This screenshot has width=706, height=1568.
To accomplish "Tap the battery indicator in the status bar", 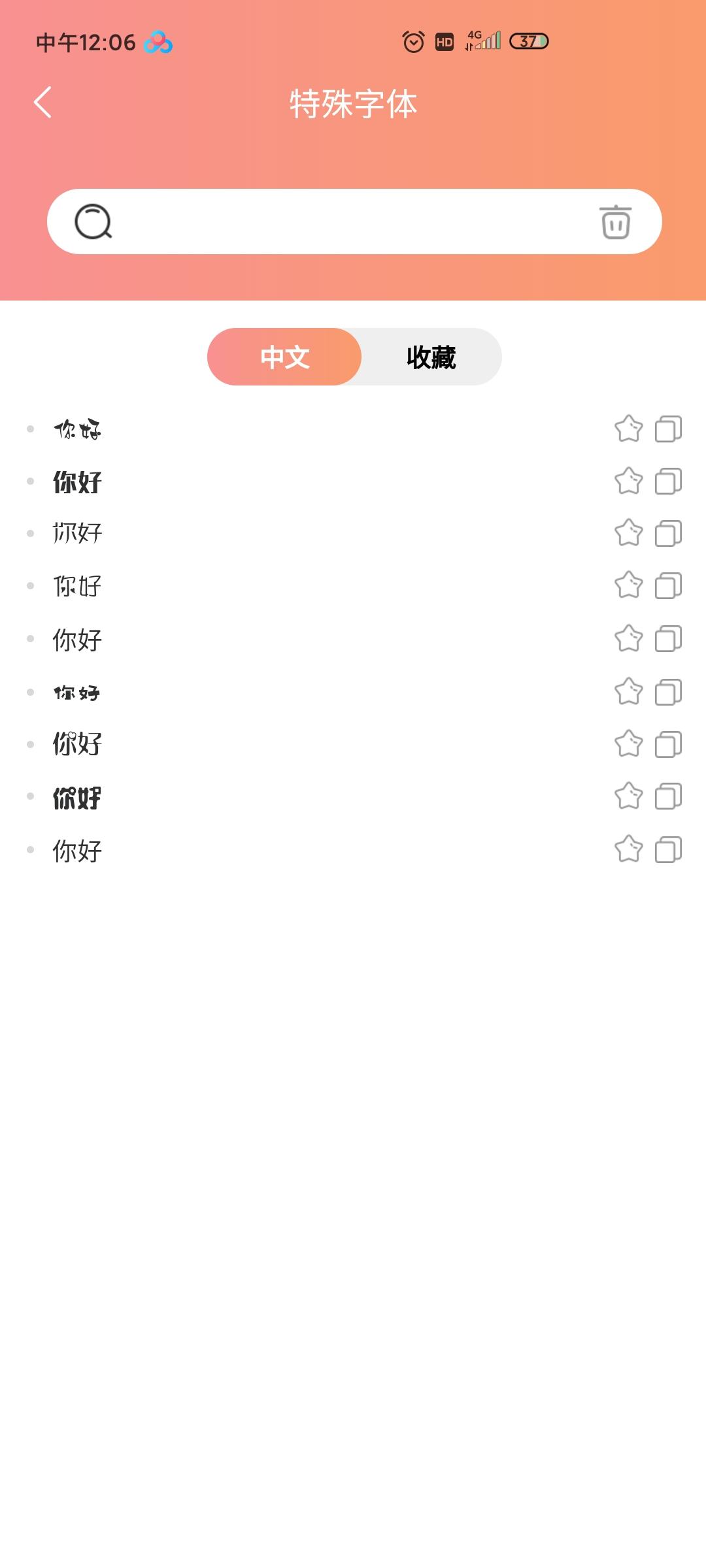I will point(527,42).
